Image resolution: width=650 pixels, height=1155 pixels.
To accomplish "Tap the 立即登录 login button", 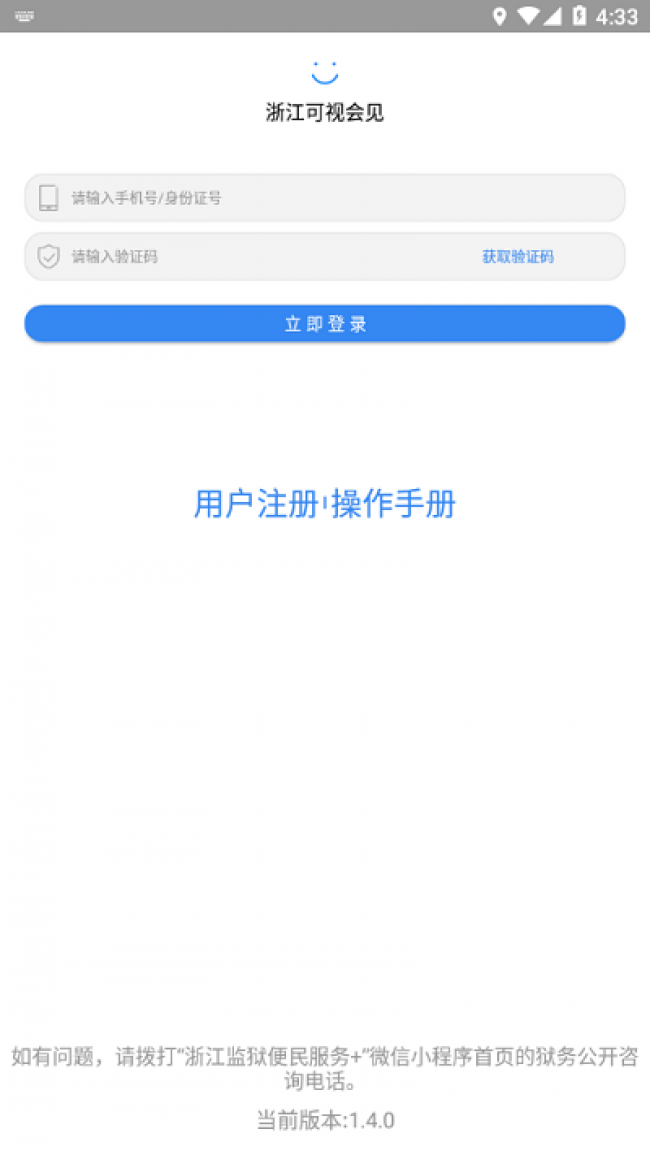I will click(325, 324).
